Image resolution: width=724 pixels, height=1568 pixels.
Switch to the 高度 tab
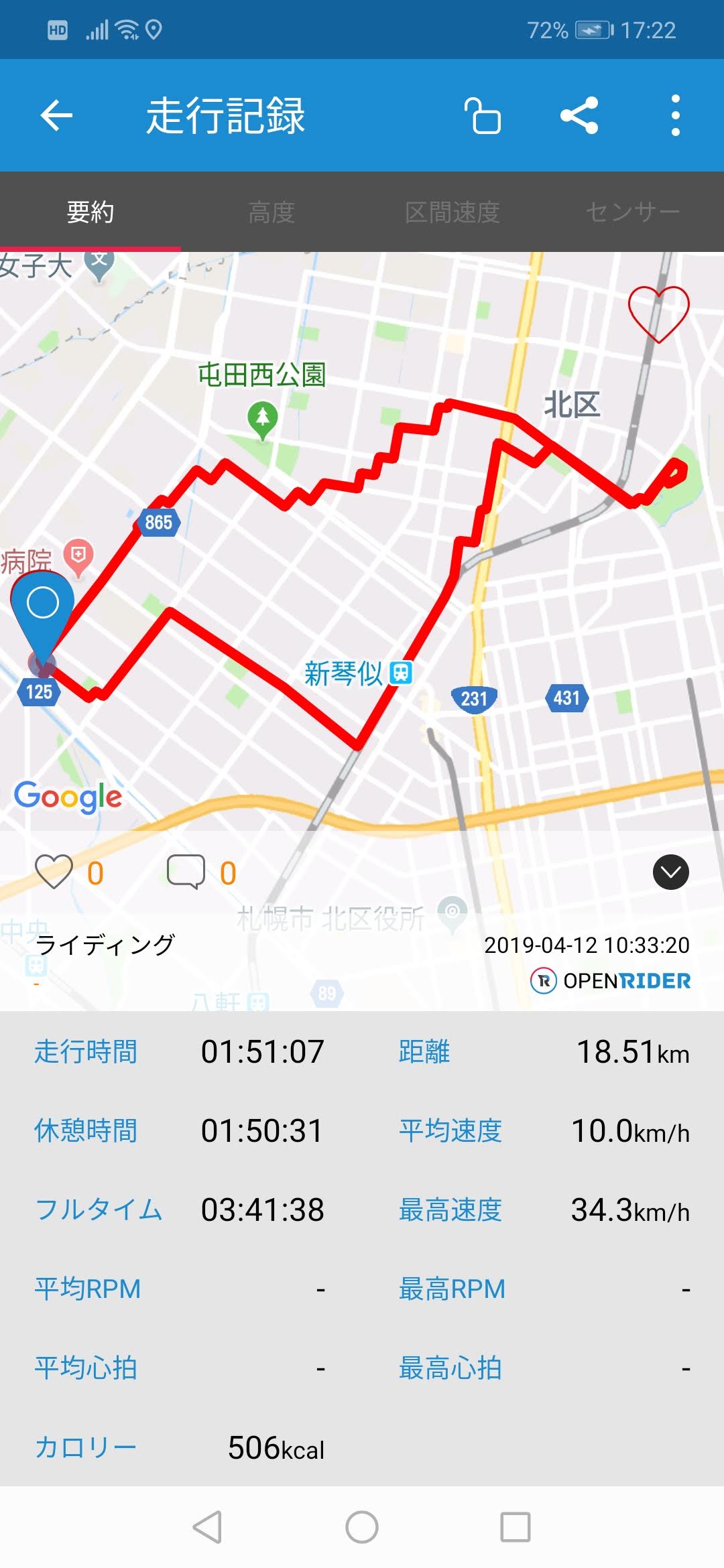click(x=271, y=212)
